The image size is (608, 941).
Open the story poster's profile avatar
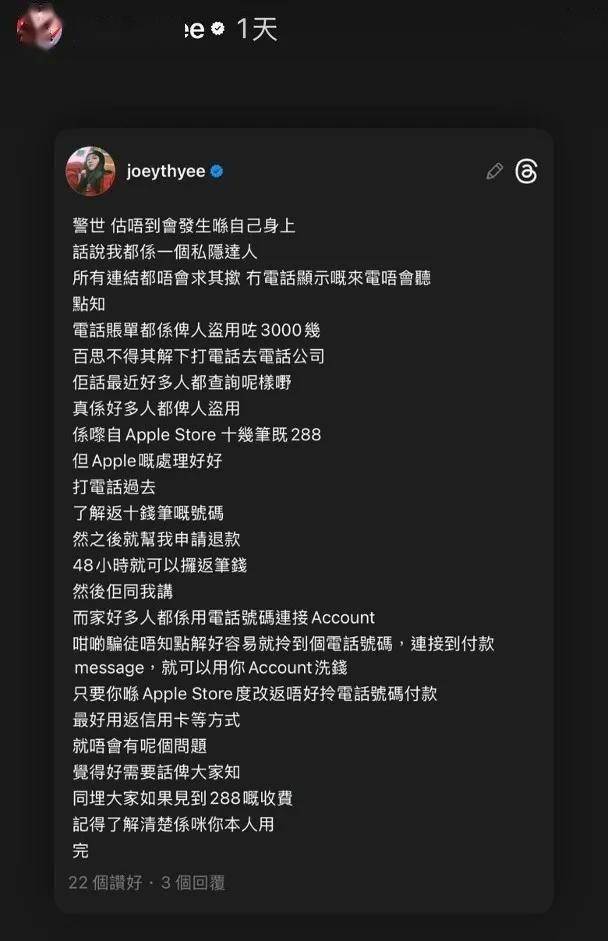click(x=39, y=28)
